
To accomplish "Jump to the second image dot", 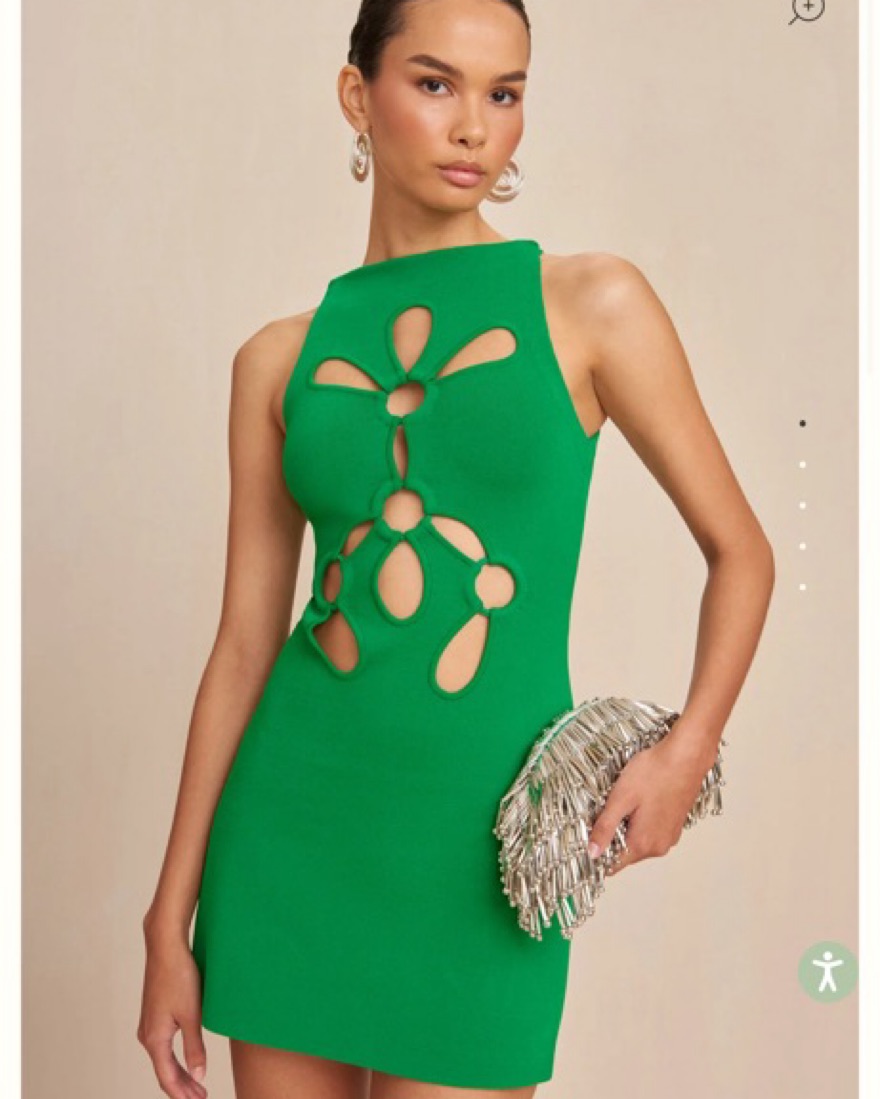I will (802, 465).
